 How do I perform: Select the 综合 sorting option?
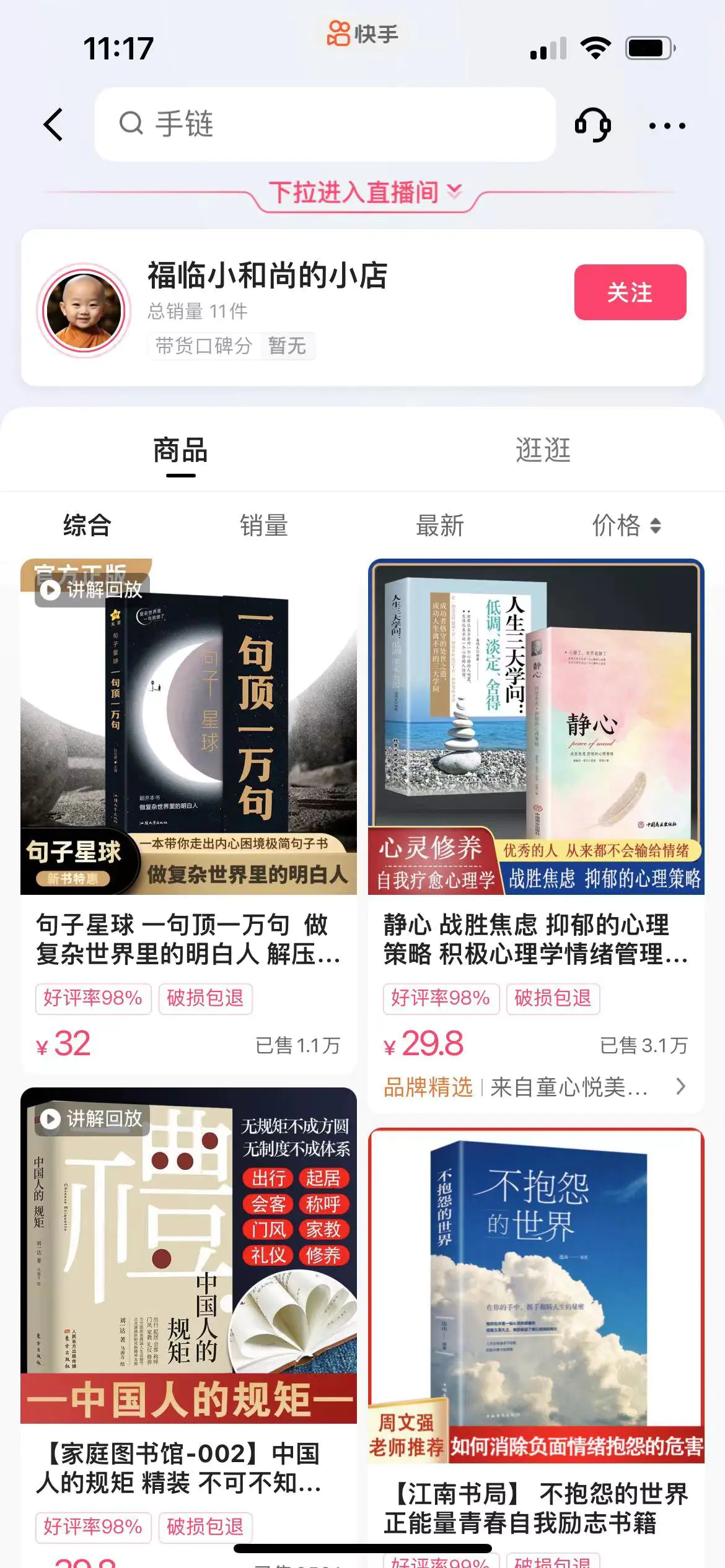click(87, 526)
